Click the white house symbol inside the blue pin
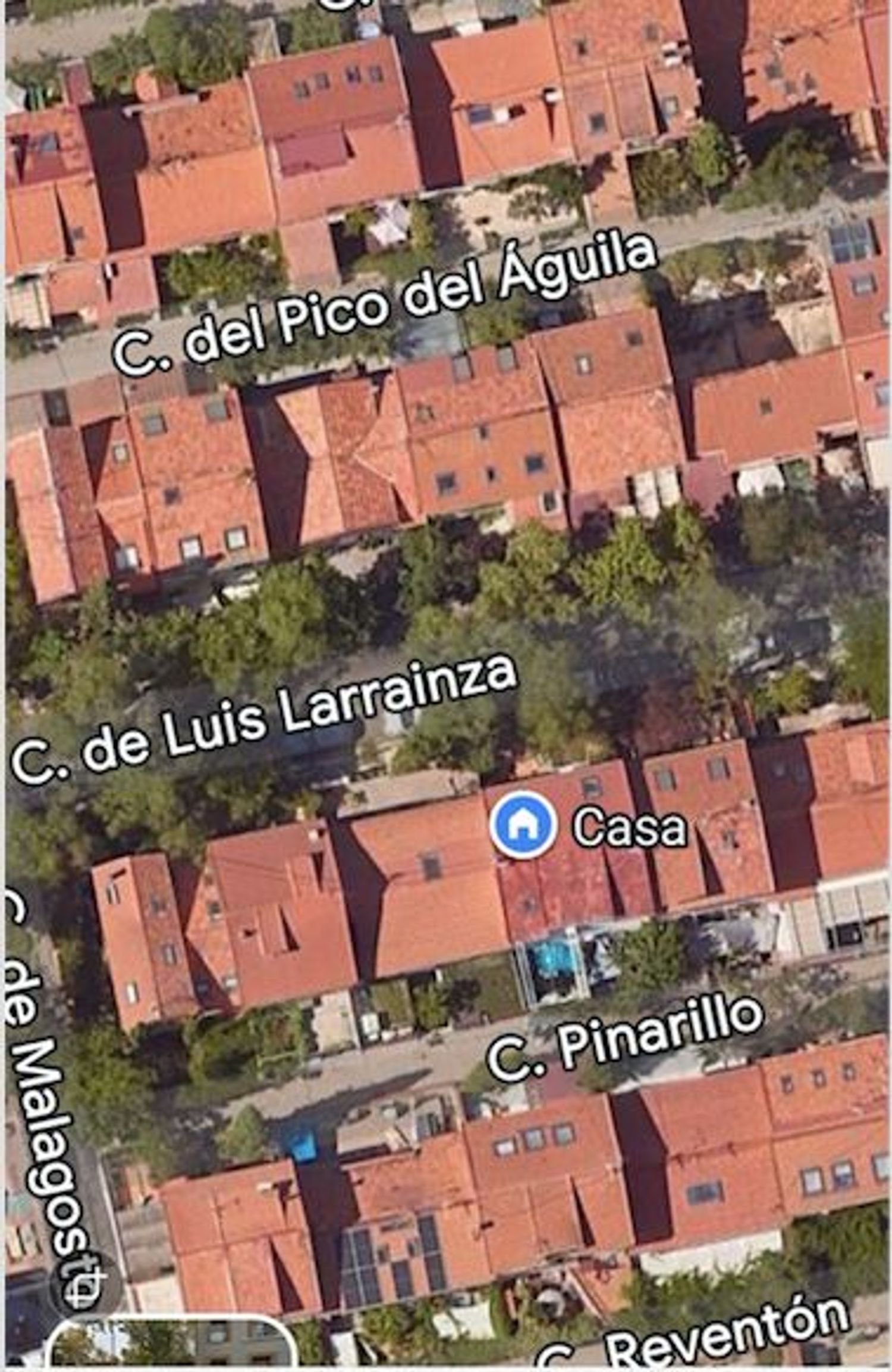 523,824
